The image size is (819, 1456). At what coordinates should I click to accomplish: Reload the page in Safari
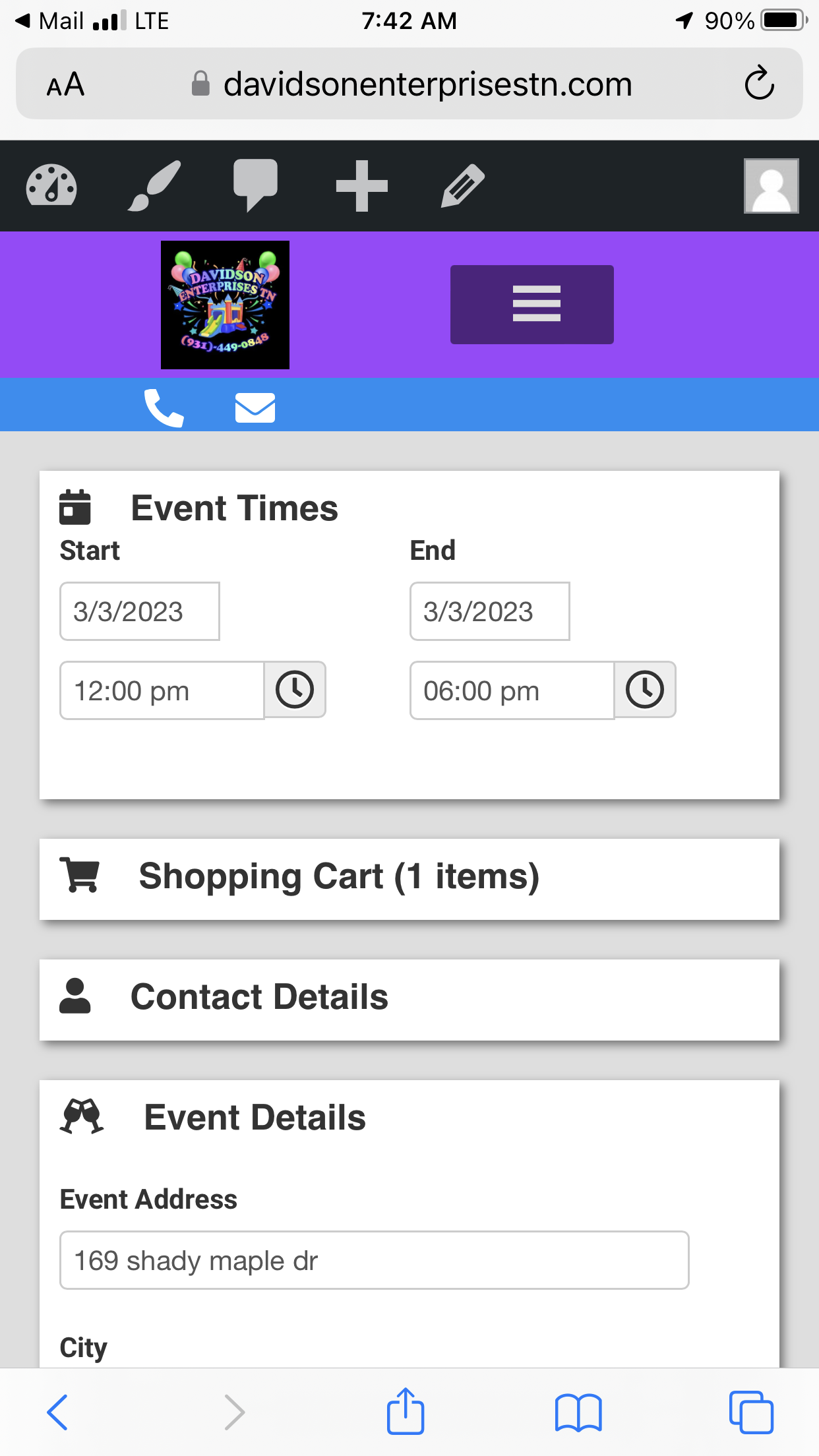pos(759,84)
